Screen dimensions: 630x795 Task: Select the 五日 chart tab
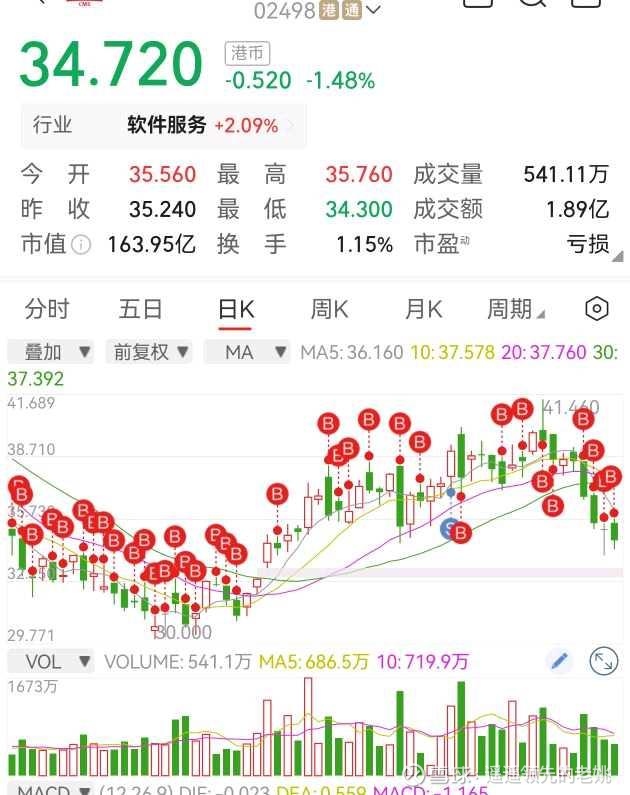[x=140, y=309]
